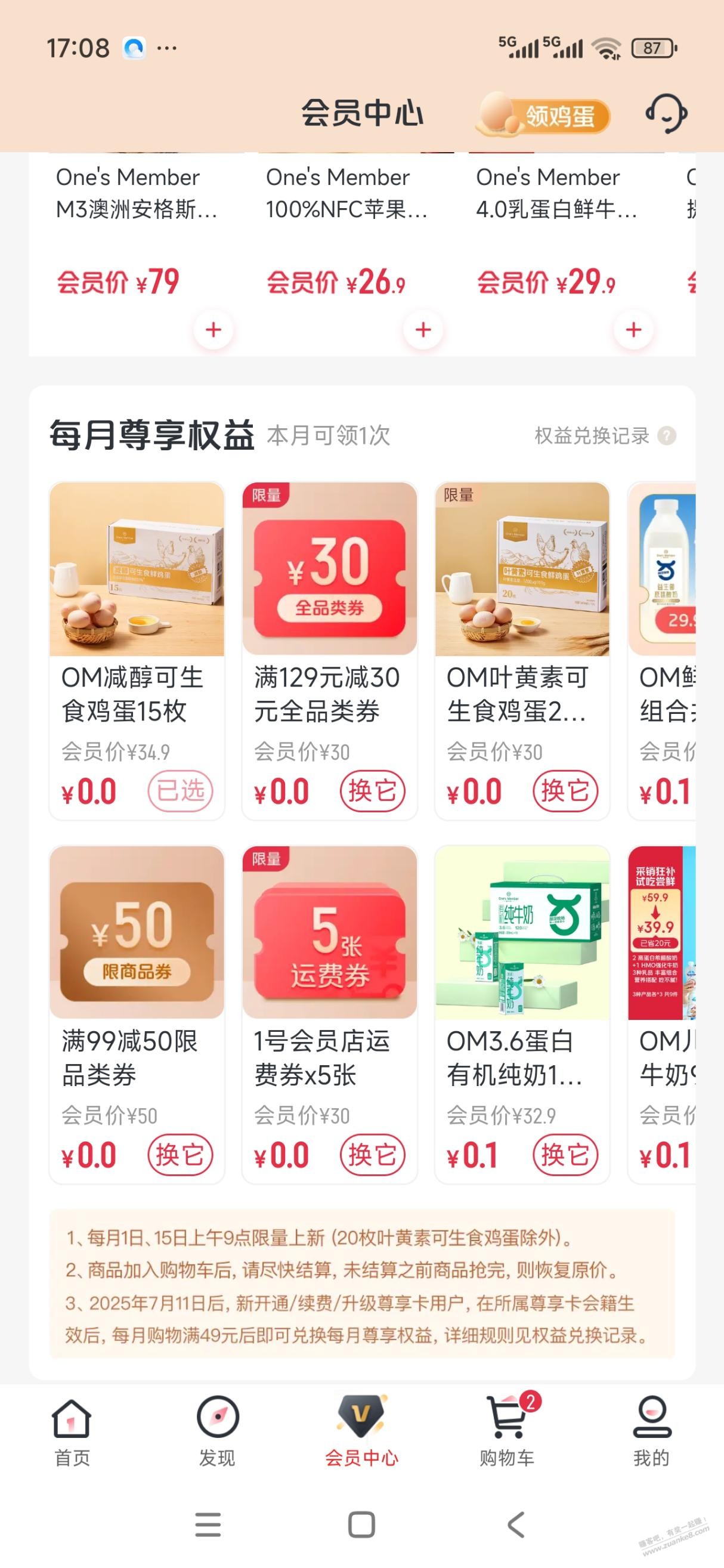Open the customer service headset icon
724x1568 pixels.
coord(666,113)
